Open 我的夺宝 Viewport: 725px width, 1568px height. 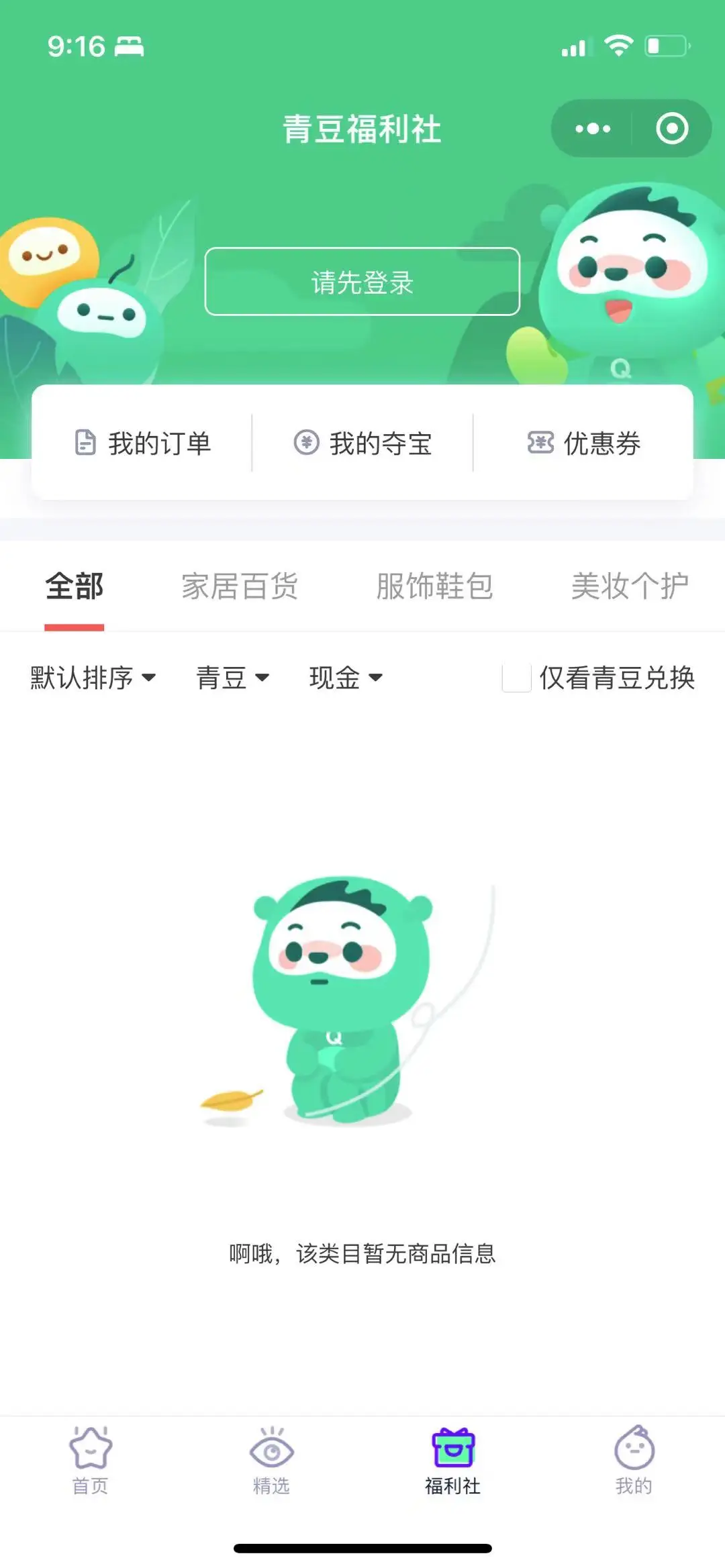tap(362, 443)
